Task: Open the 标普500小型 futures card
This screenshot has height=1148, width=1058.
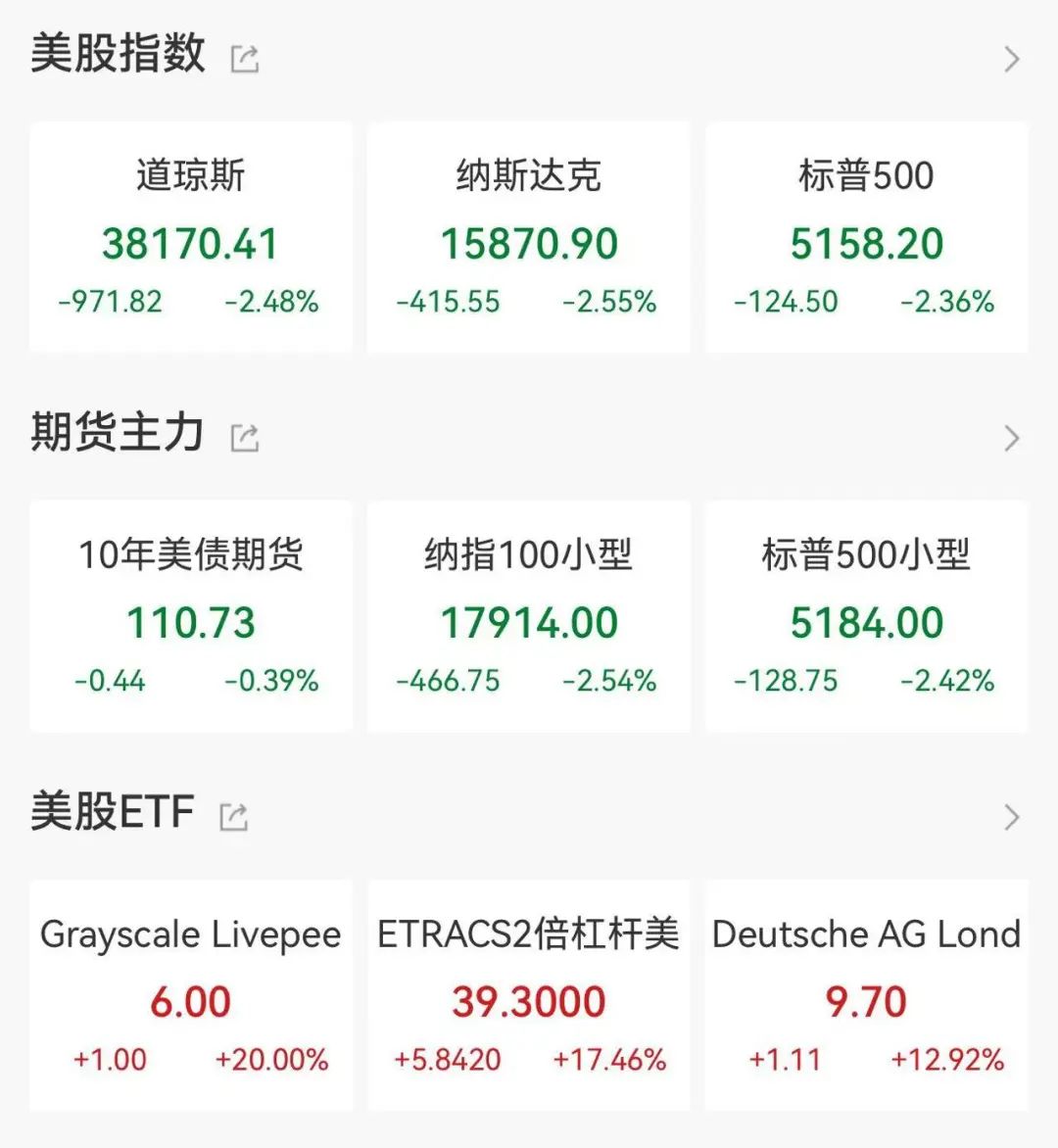Action: 866,615
